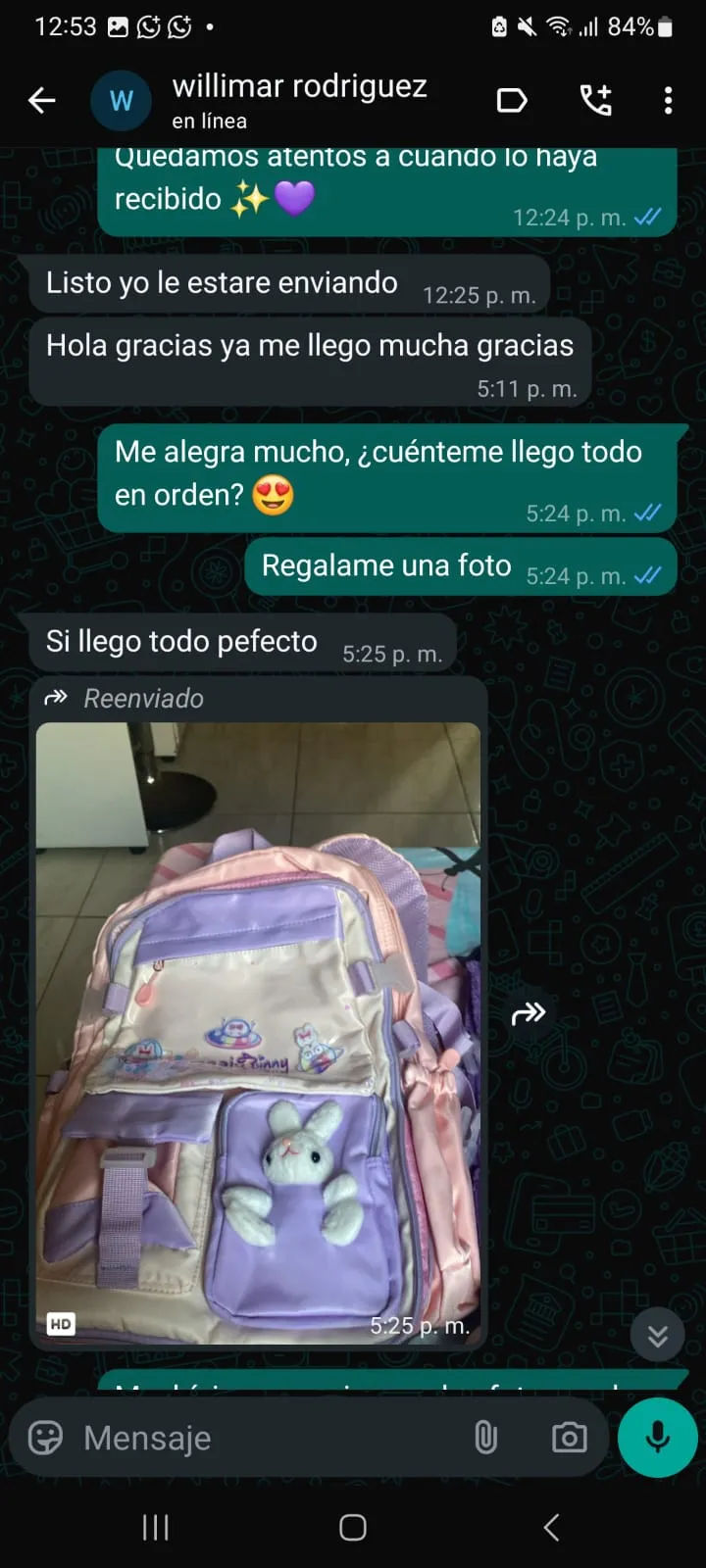Go back to the chats list
The image size is (706, 1568).
click(41, 100)
